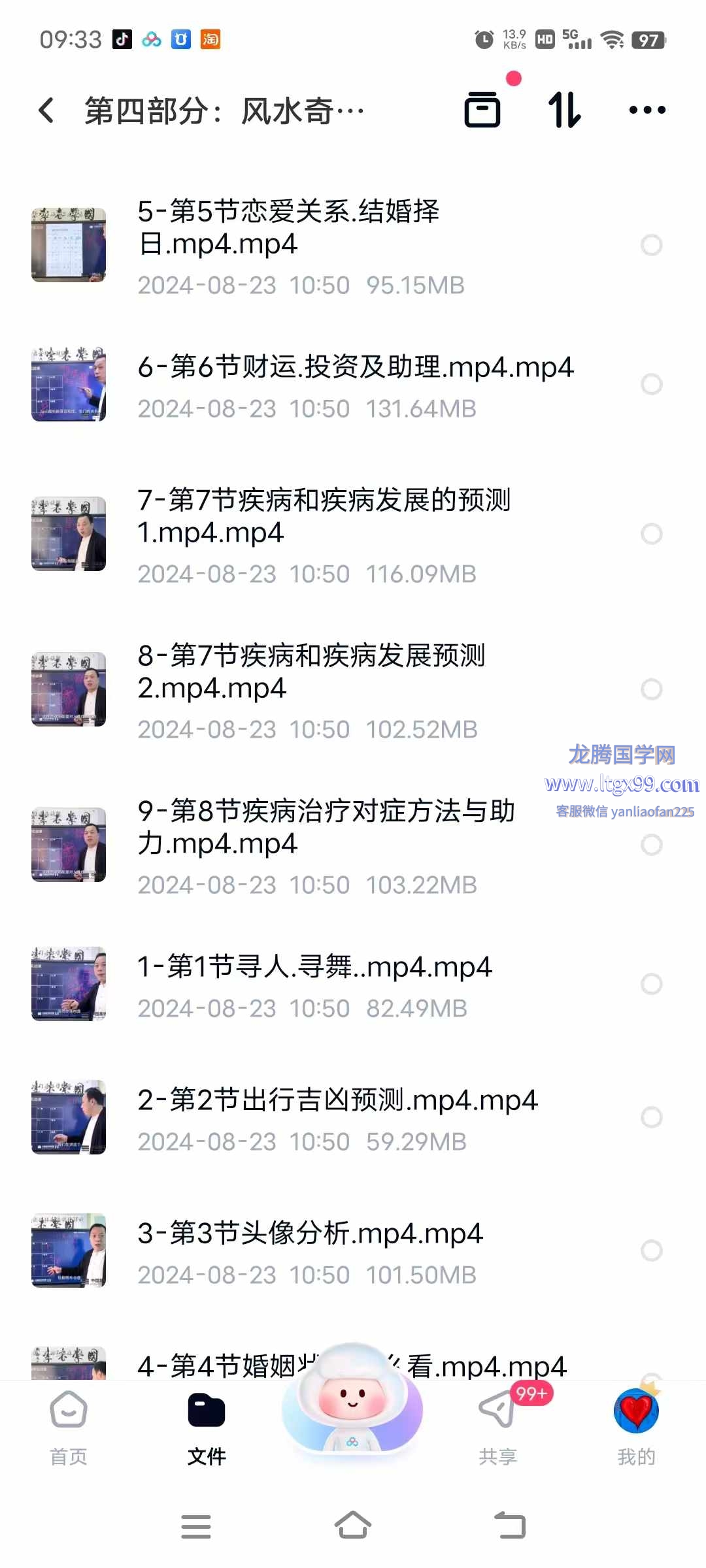Viewport: 706px width, 1568px height.
Task: Go back from the folder view
Action: pos(46,110)
